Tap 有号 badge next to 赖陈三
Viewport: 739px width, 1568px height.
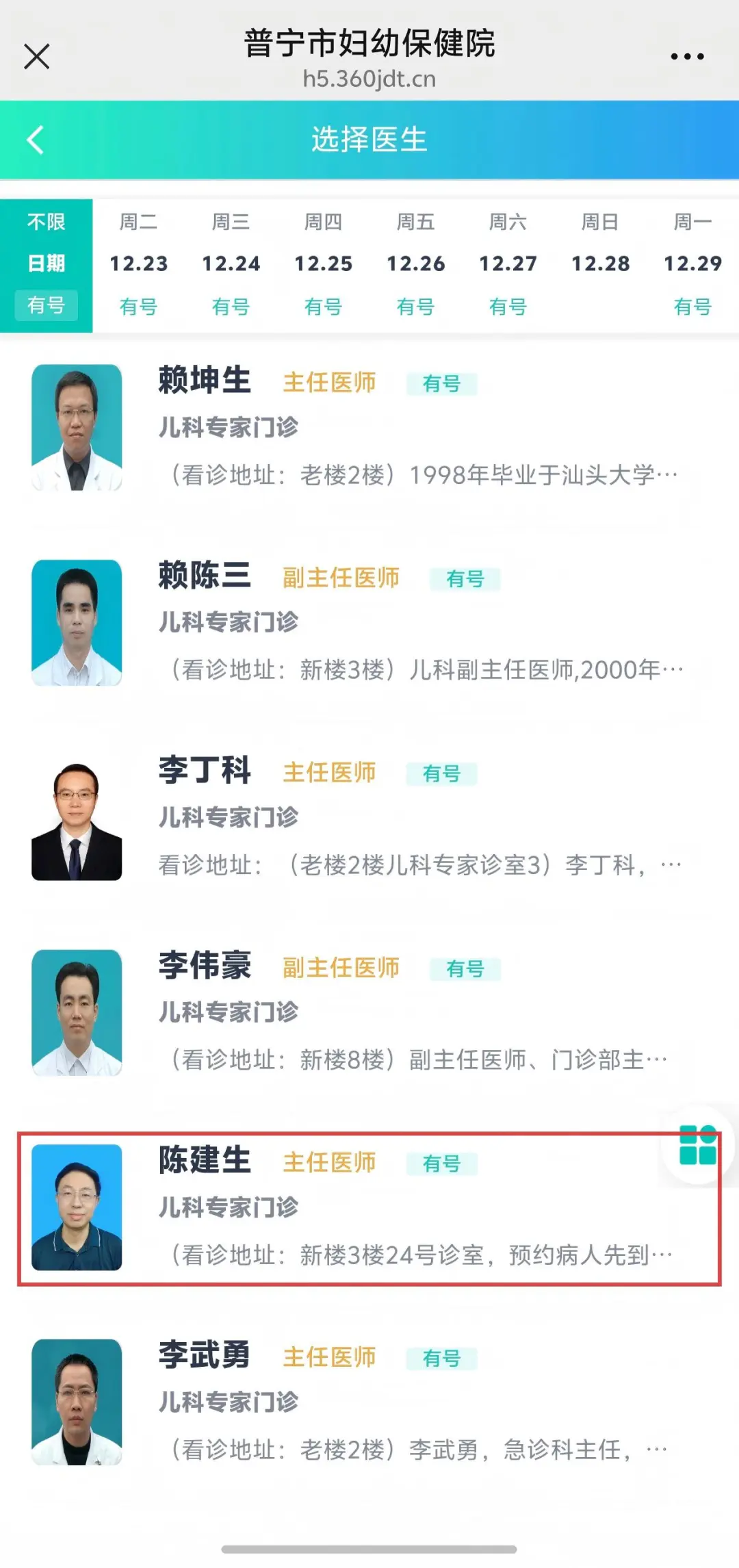[466, 578]
